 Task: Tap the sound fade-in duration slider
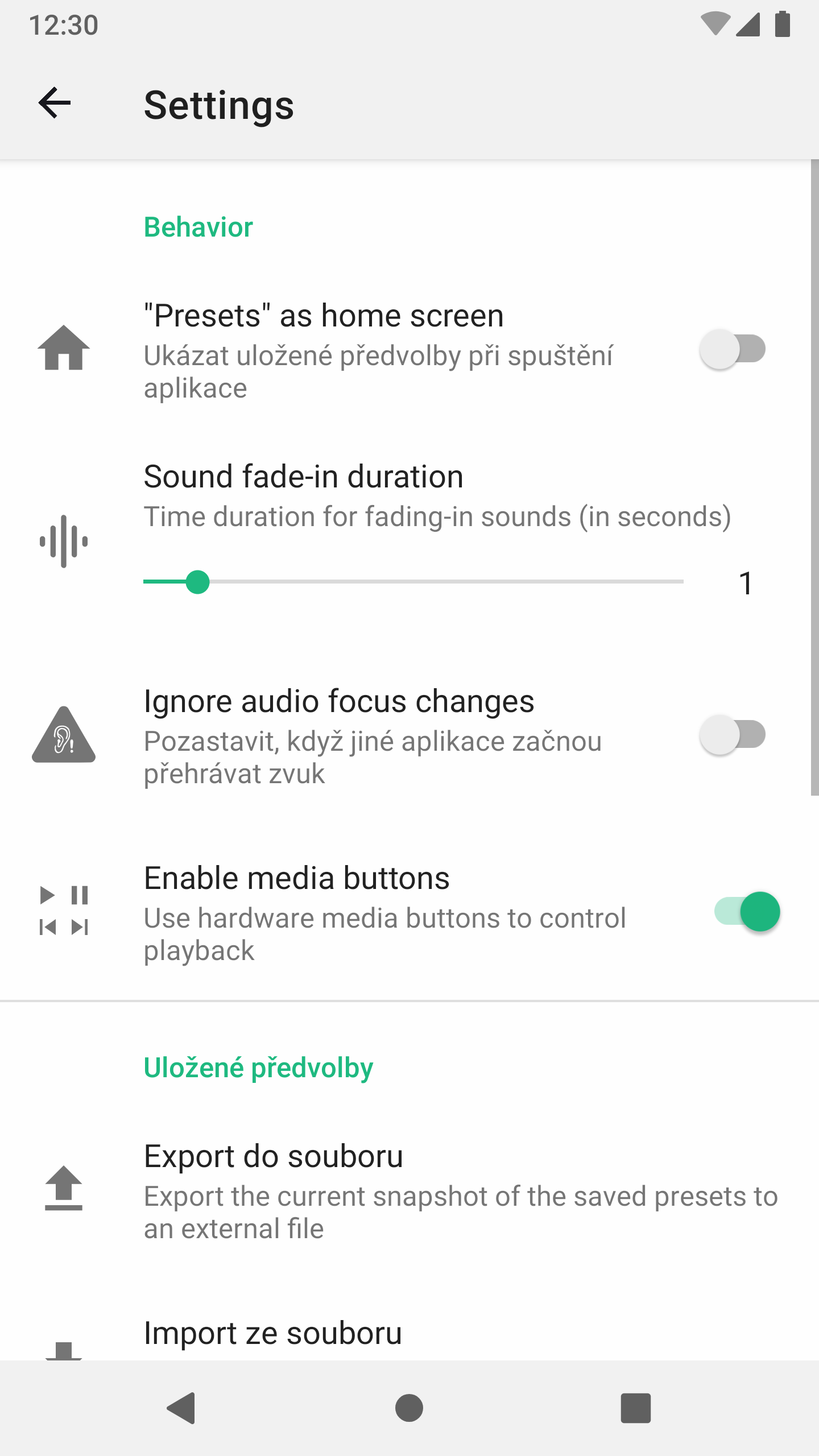click(413, 582)
